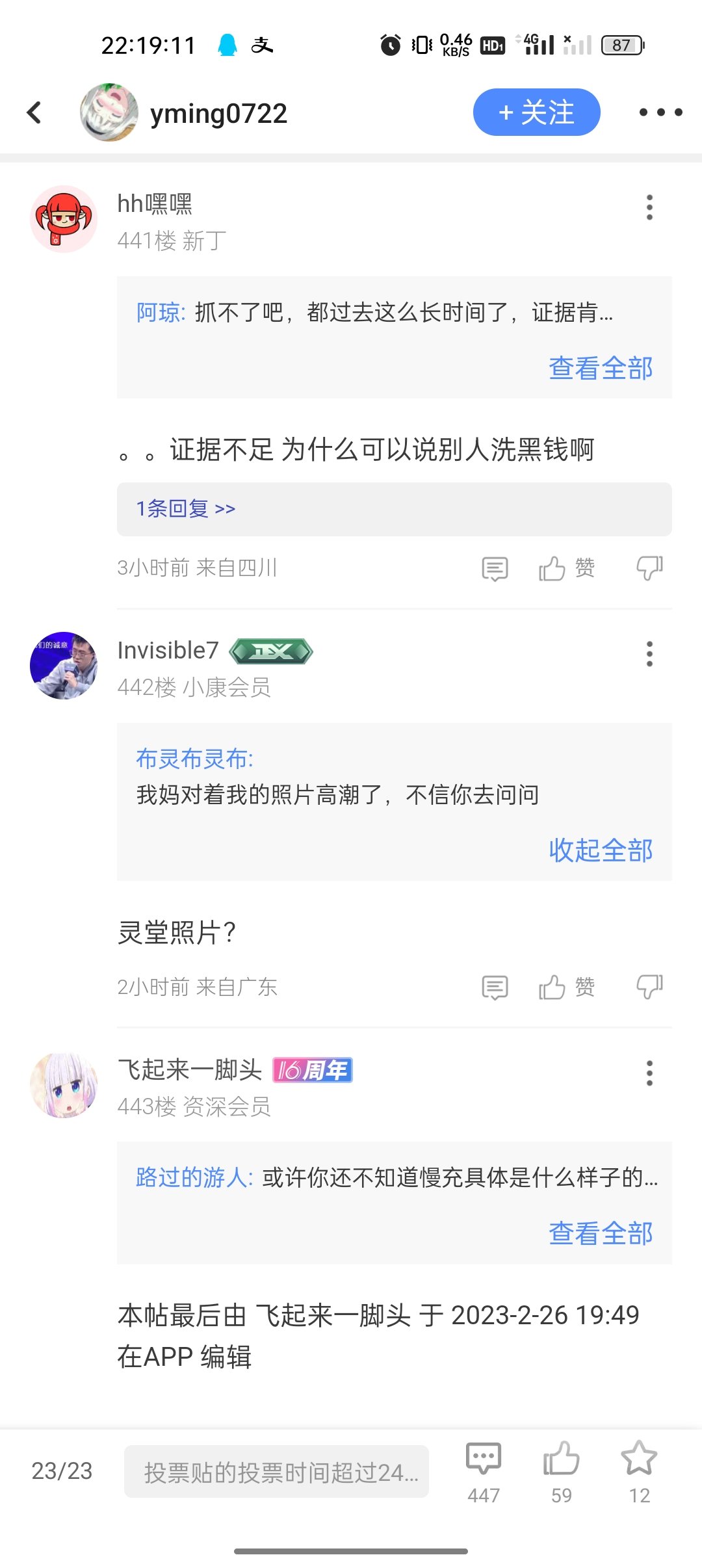This screenshot has width=702, height=1568.
Task: Open the three-dot menu in the header
Action: [x=660, y=112]
